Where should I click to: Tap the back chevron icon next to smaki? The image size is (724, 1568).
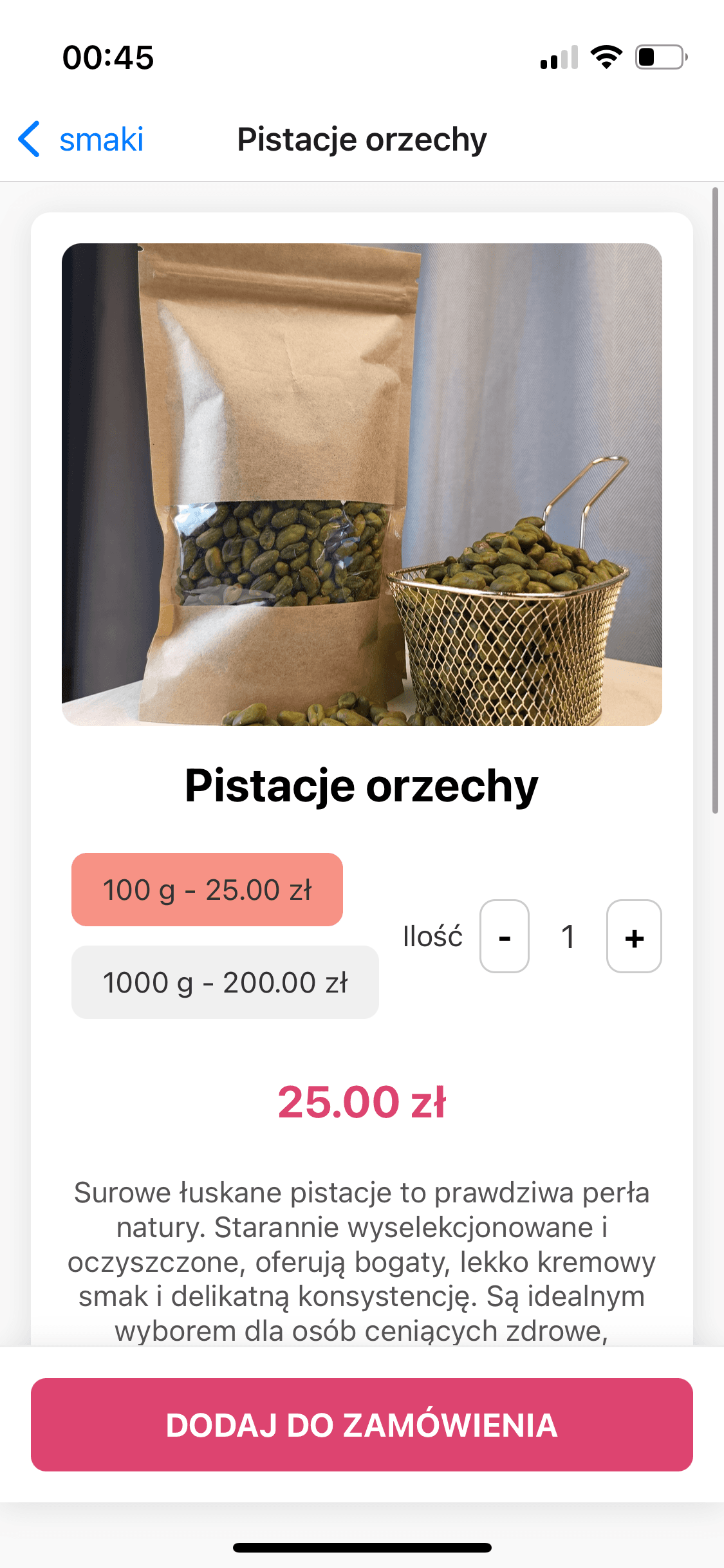(x=28, y=138)
